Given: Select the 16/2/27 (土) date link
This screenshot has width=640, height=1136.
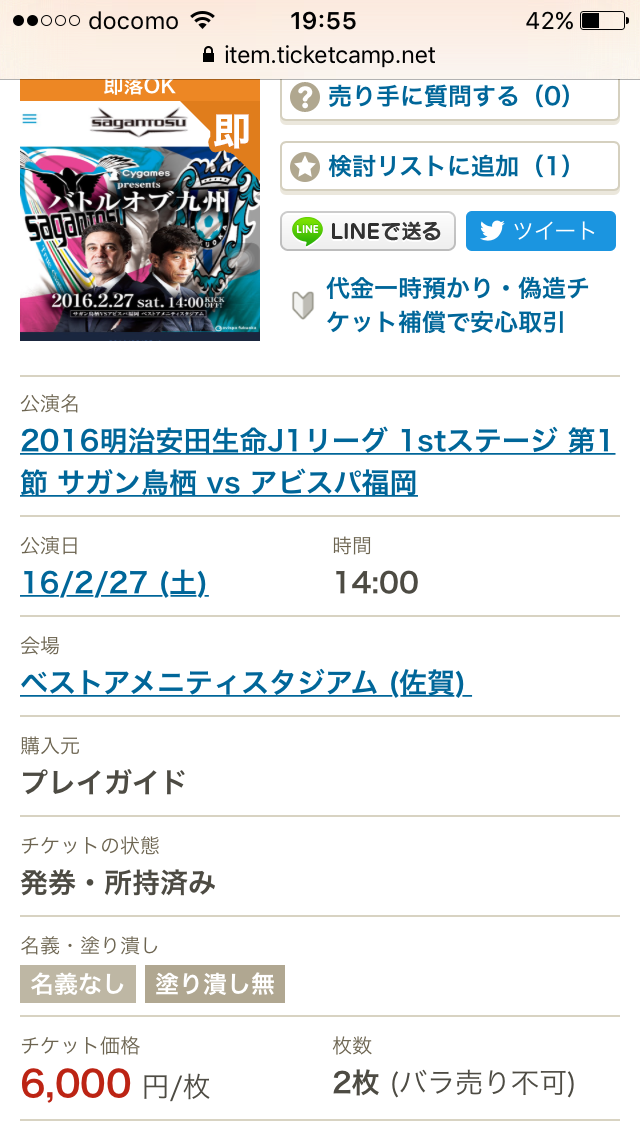Looking at the screenshot, I should point(115,582).
